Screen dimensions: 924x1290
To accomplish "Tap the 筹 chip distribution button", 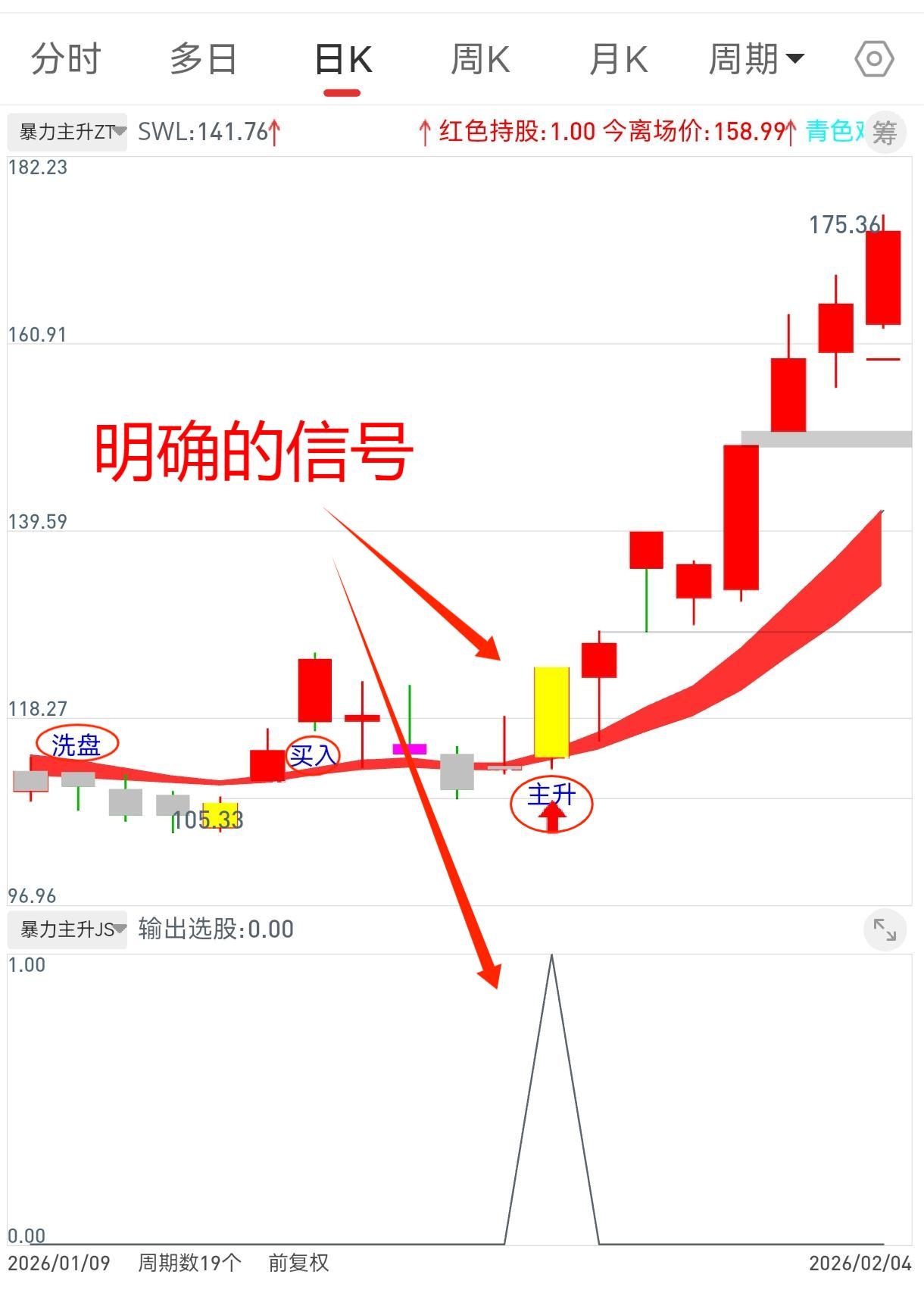I will point(885,133).
